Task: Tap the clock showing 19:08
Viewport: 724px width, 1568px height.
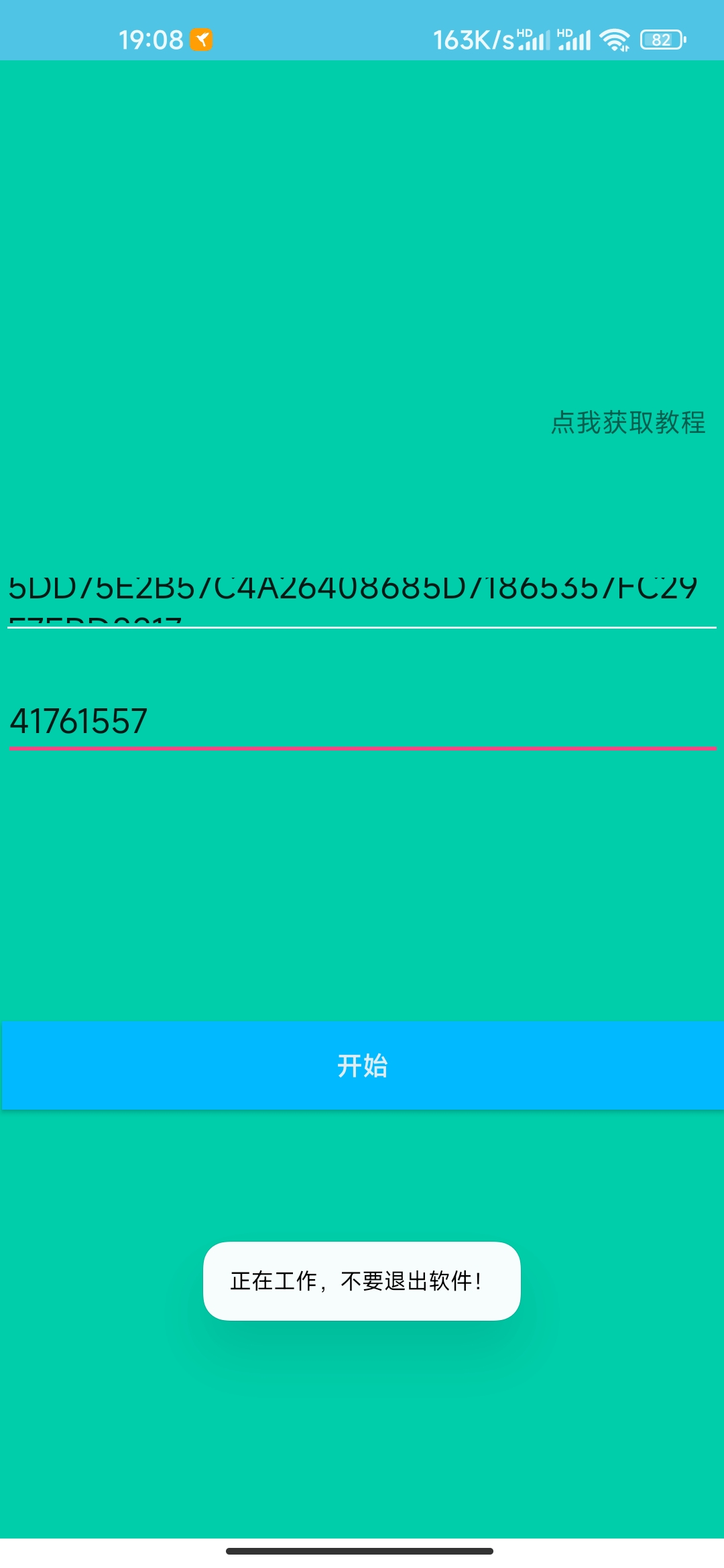Action: (151, 40)
